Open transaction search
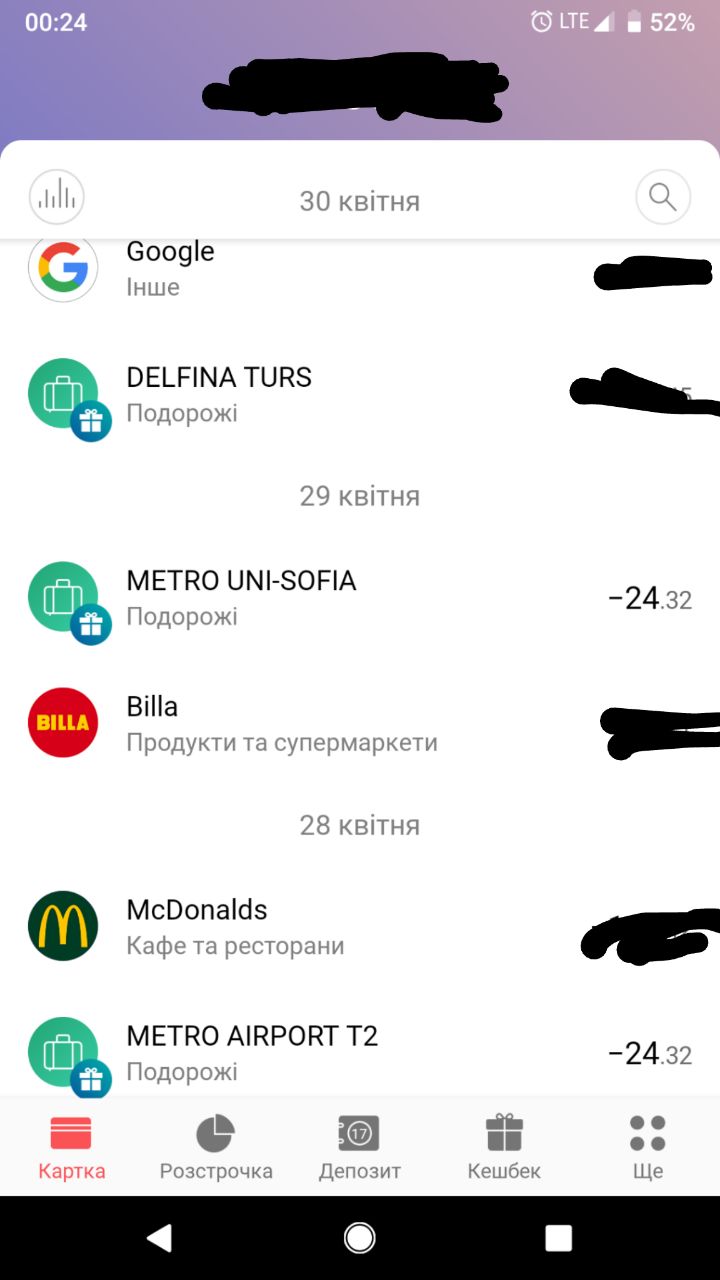Image resolution: width=720 pixels, height=1280 pixels. click(663, 197)
